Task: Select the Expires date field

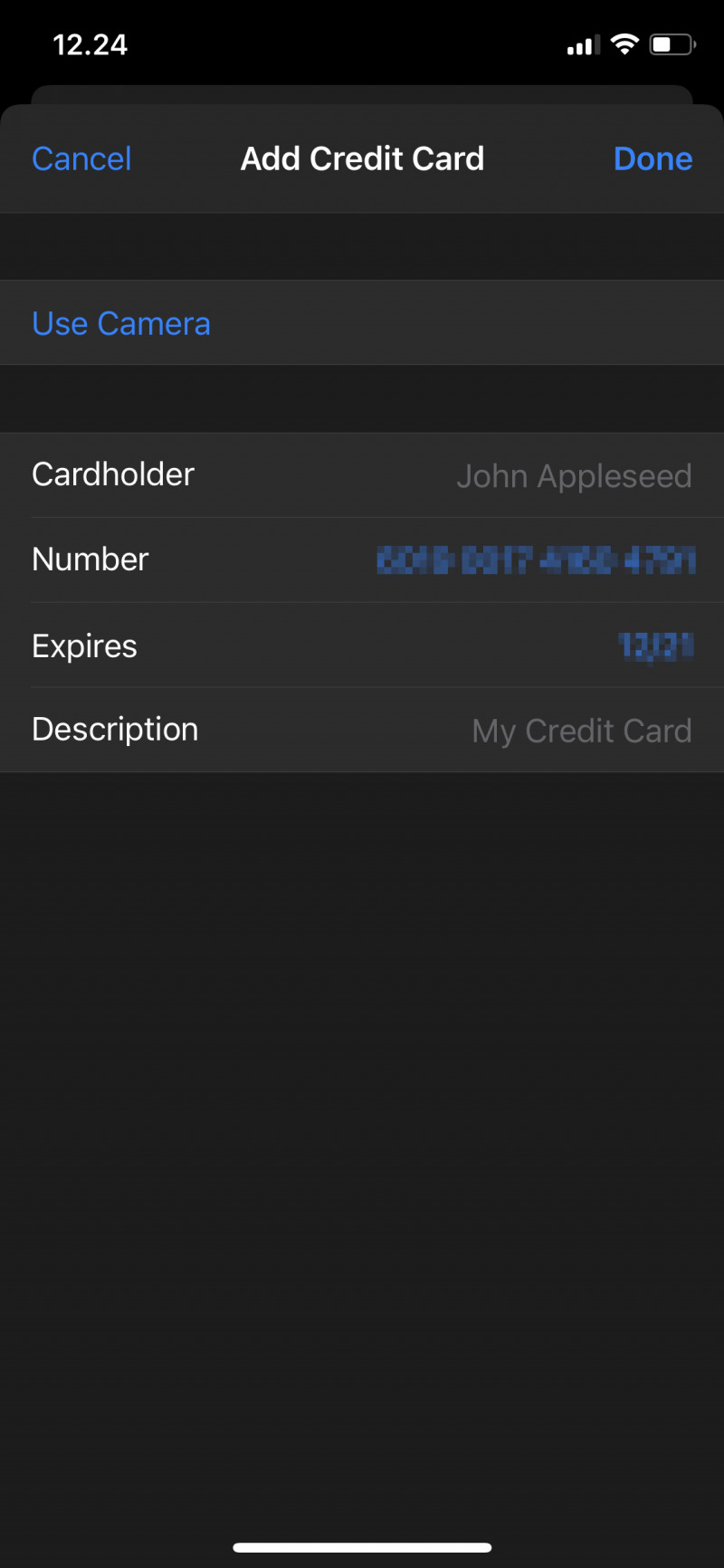Action: point(655,646)
